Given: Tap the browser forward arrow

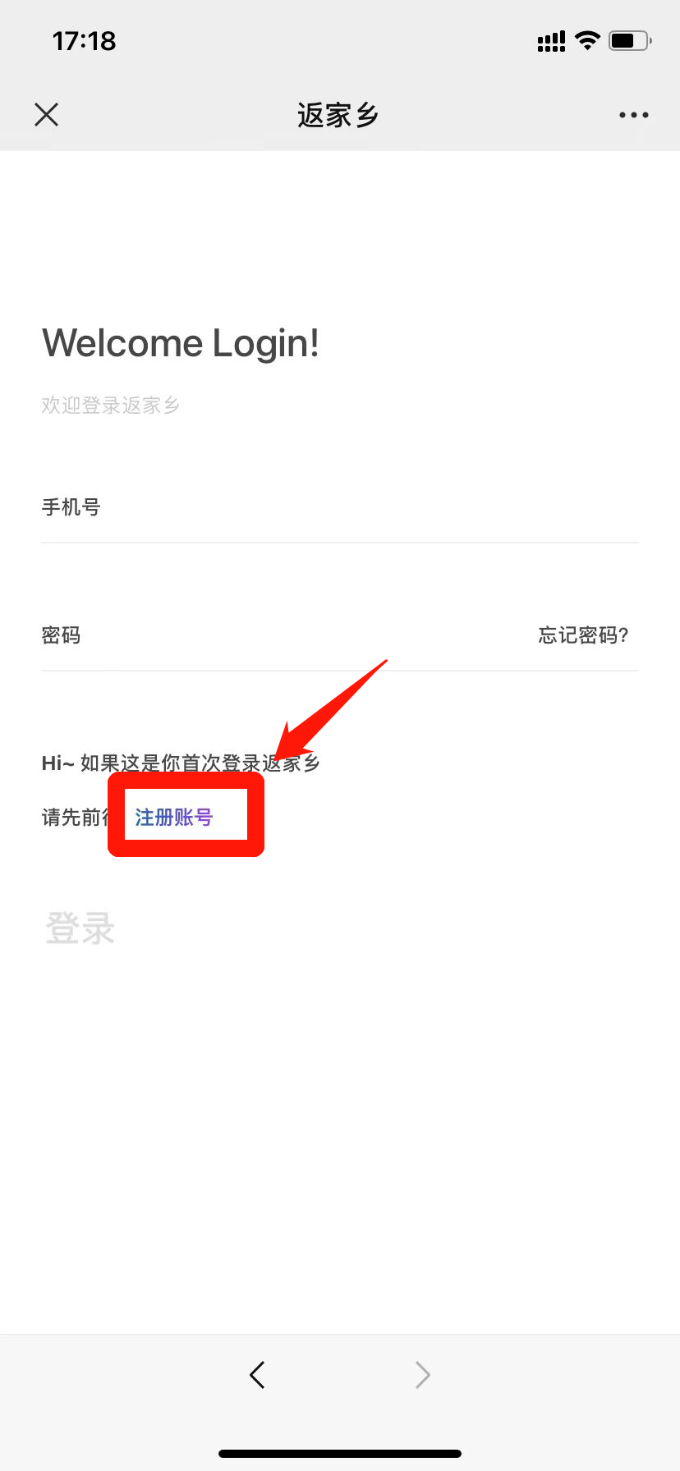Looking at the screenshot, I should coord(422,1375).
